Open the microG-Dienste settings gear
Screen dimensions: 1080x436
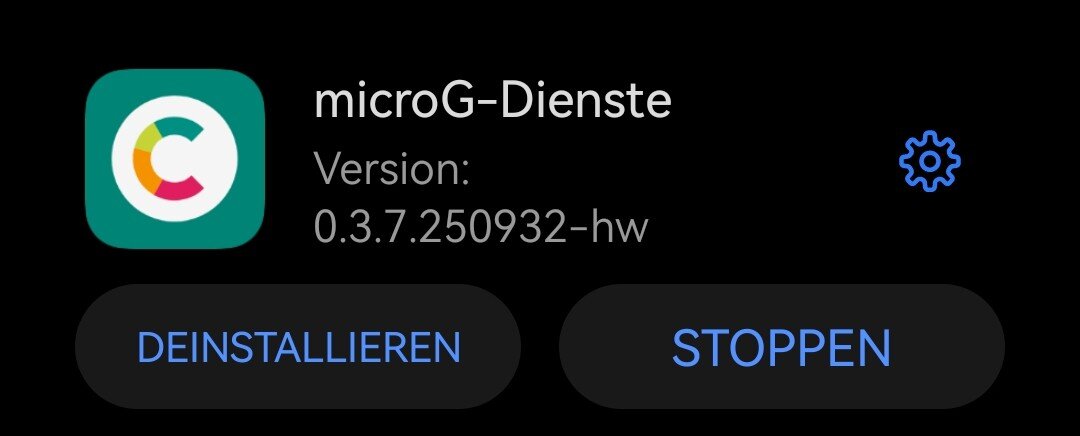929,161
